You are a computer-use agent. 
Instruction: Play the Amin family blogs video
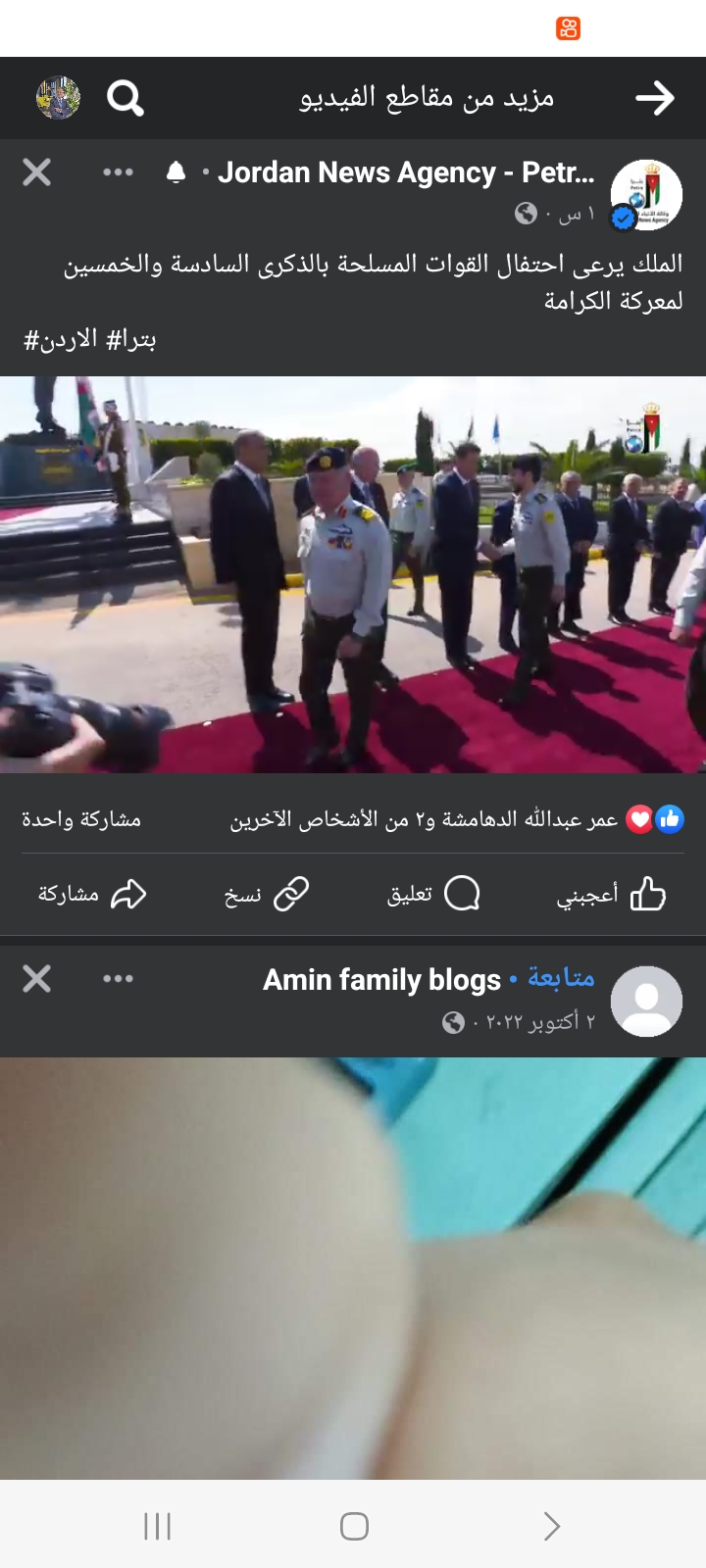[353, 1268]
